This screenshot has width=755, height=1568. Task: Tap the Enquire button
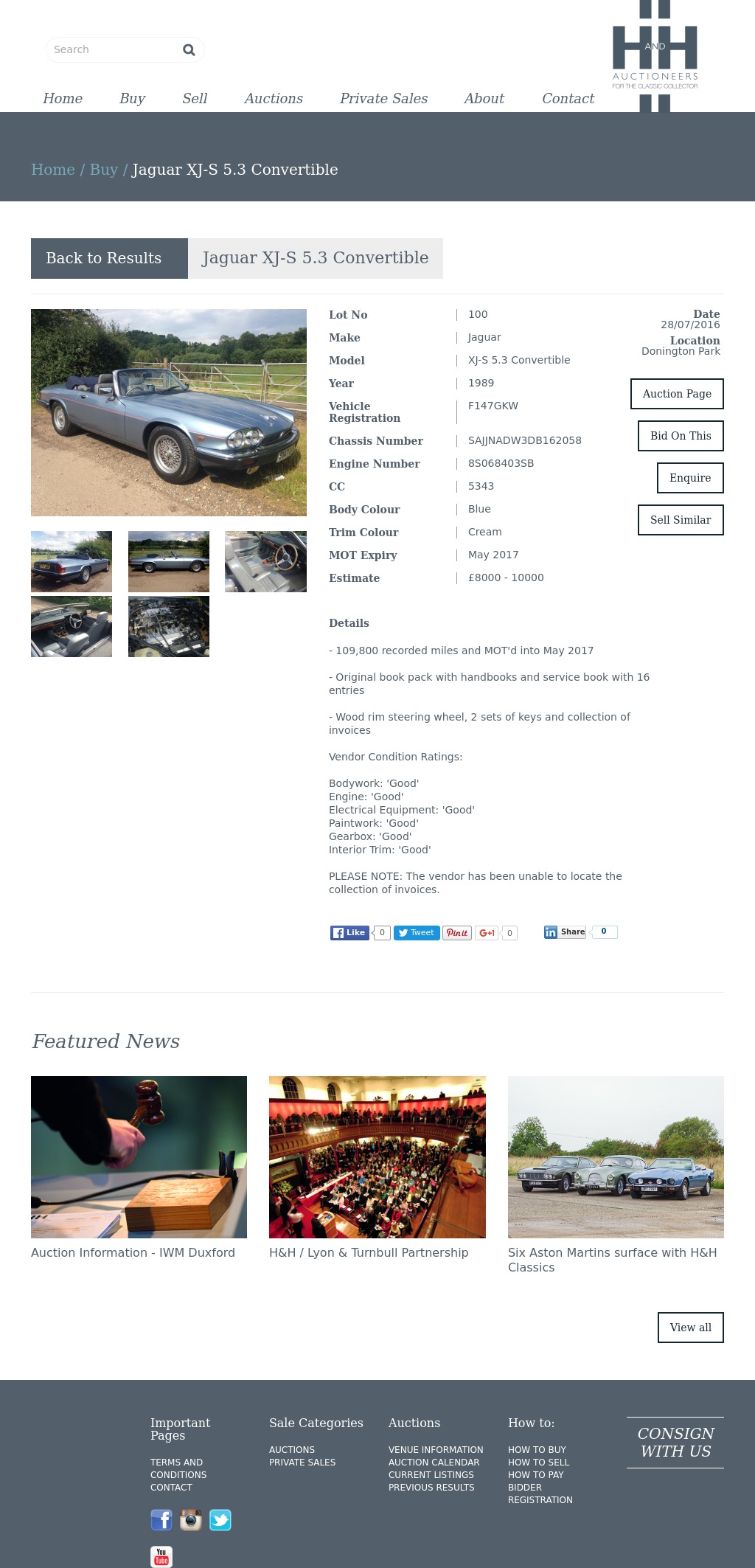pos(690,478)
